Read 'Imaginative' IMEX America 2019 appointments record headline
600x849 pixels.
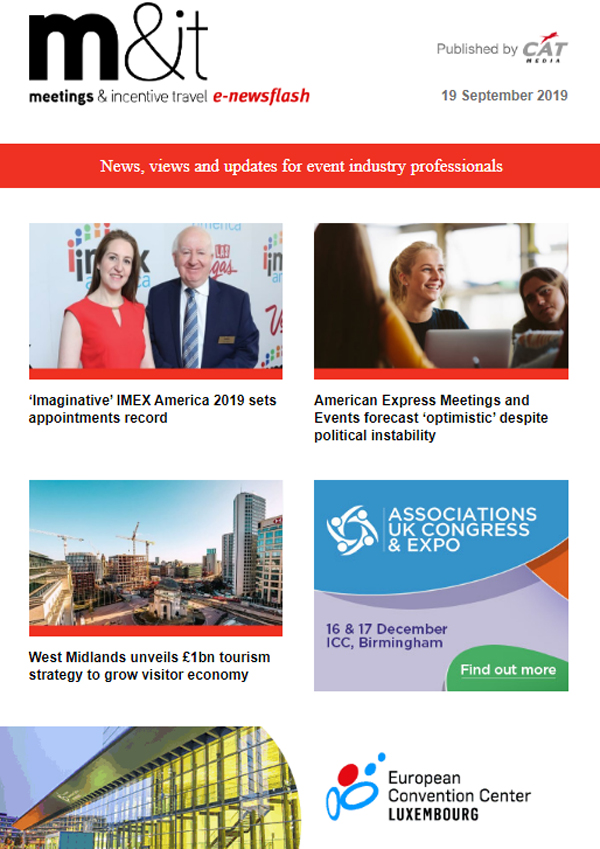click(x=153, y=409)
